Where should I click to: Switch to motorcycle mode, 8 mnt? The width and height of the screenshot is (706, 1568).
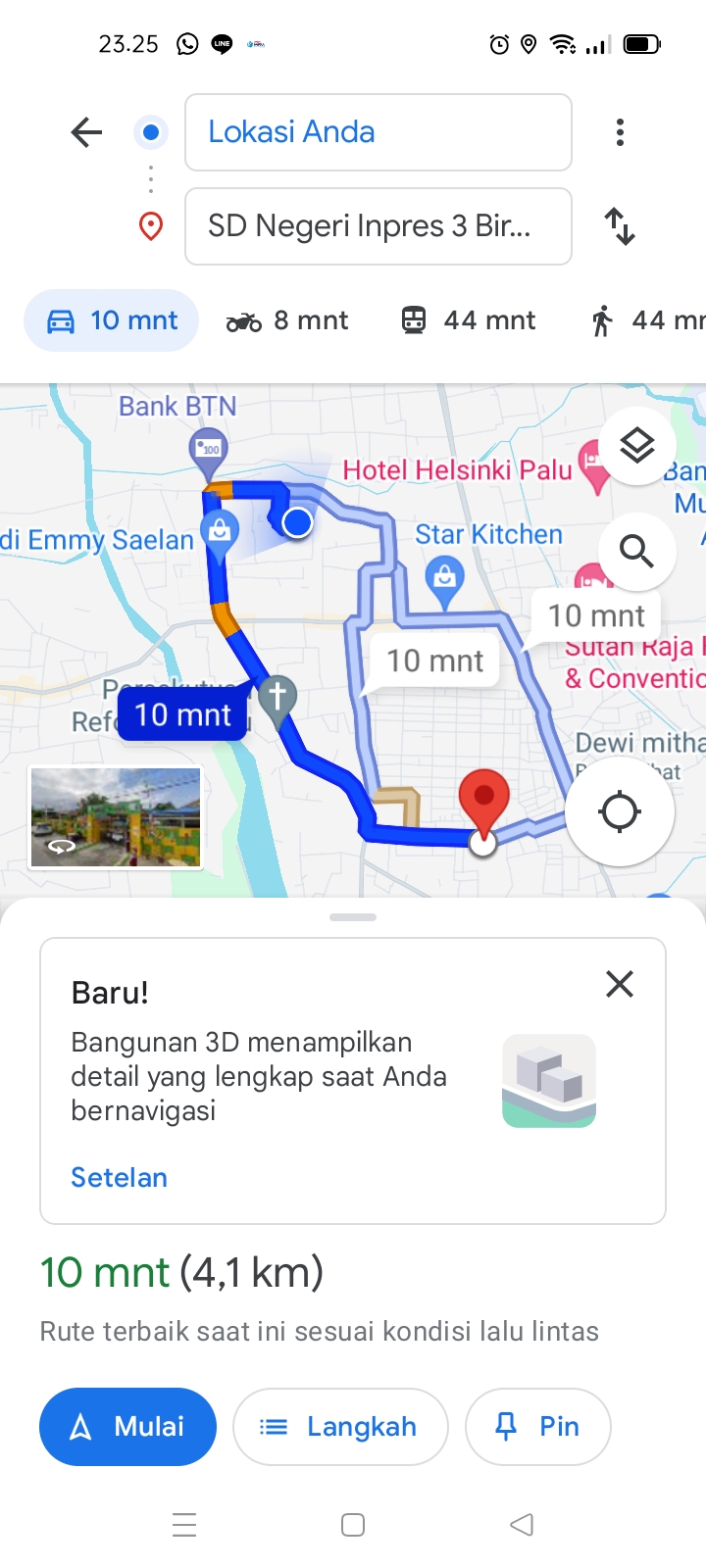click(287, 320)
